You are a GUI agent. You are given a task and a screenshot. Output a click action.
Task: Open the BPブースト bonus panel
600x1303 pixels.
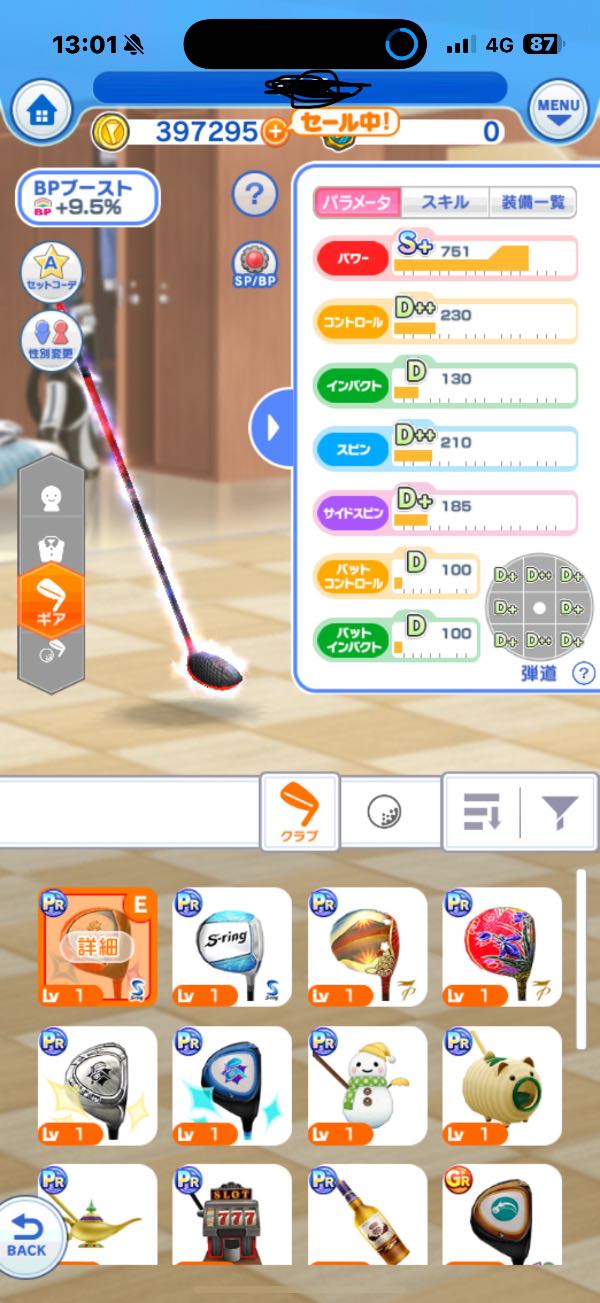[x=87, y=197]
